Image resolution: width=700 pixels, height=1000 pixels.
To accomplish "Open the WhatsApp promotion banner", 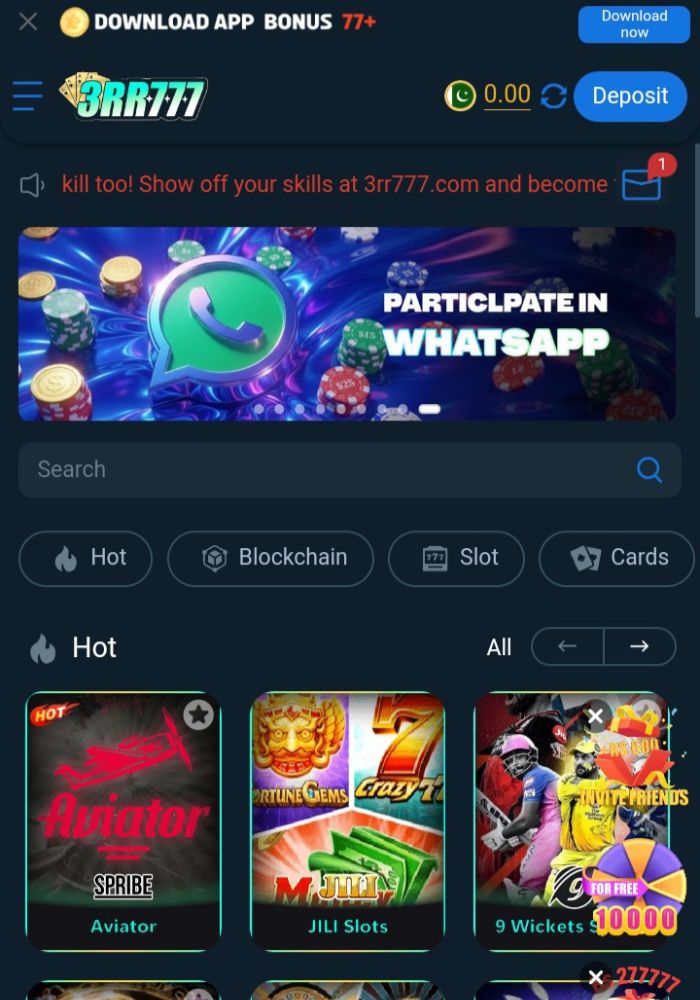I will 347,323.
